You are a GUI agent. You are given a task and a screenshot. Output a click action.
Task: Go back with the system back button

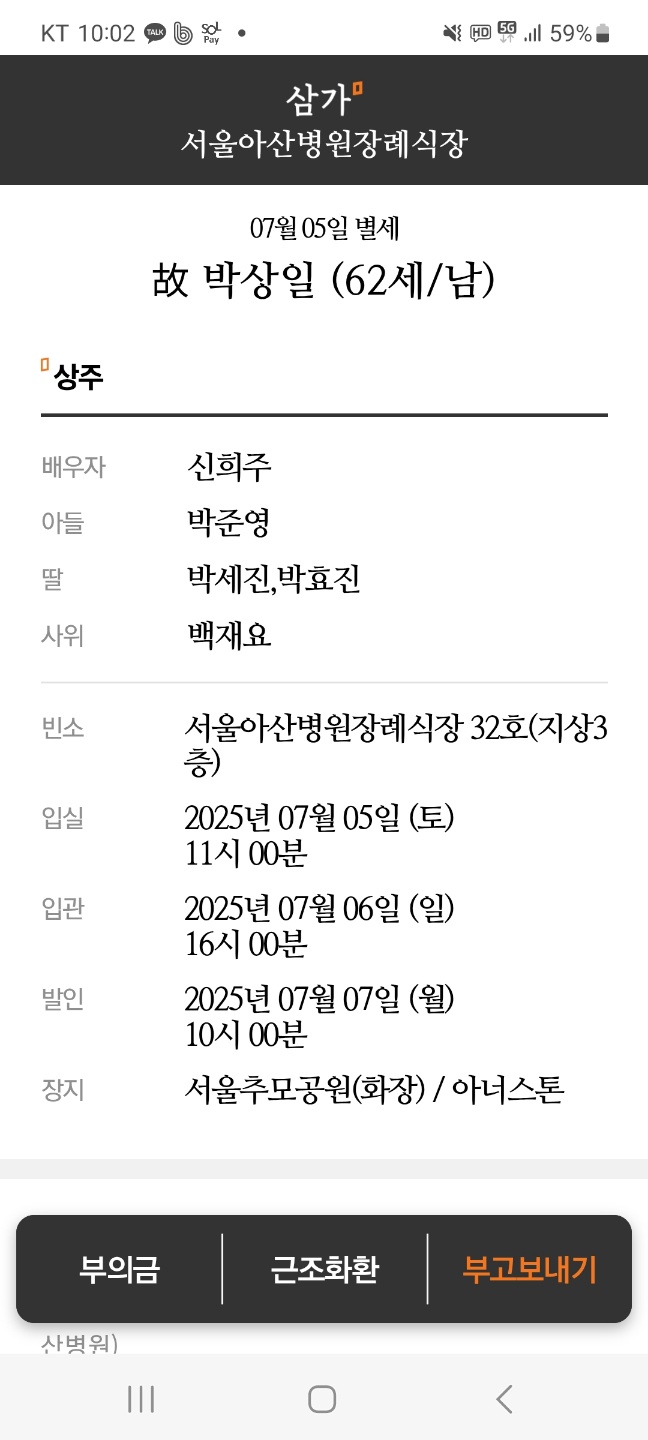coord(504,1399)
